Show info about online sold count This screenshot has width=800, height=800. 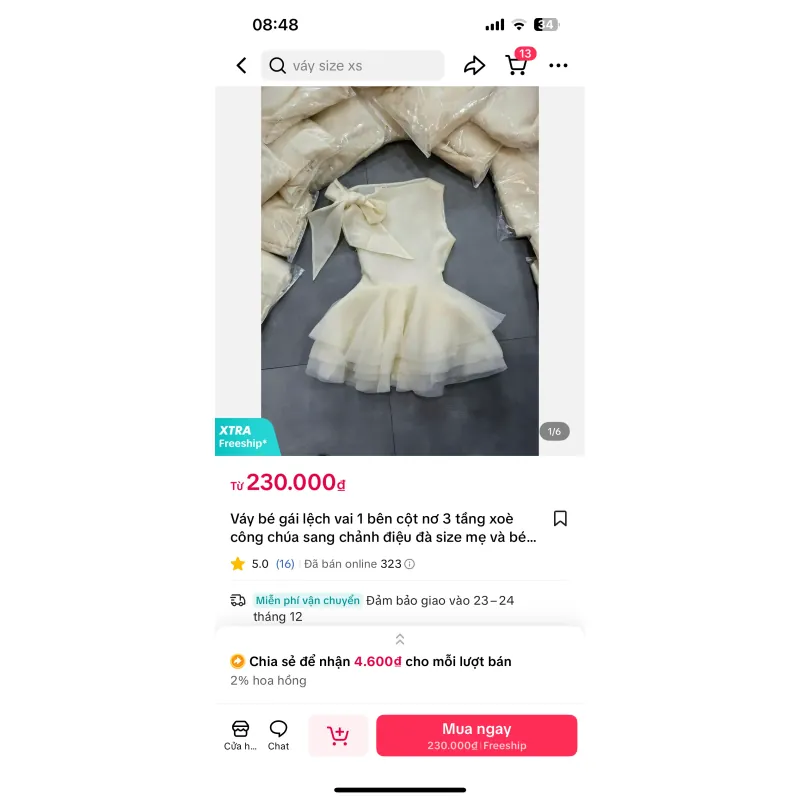click(410, 564)
